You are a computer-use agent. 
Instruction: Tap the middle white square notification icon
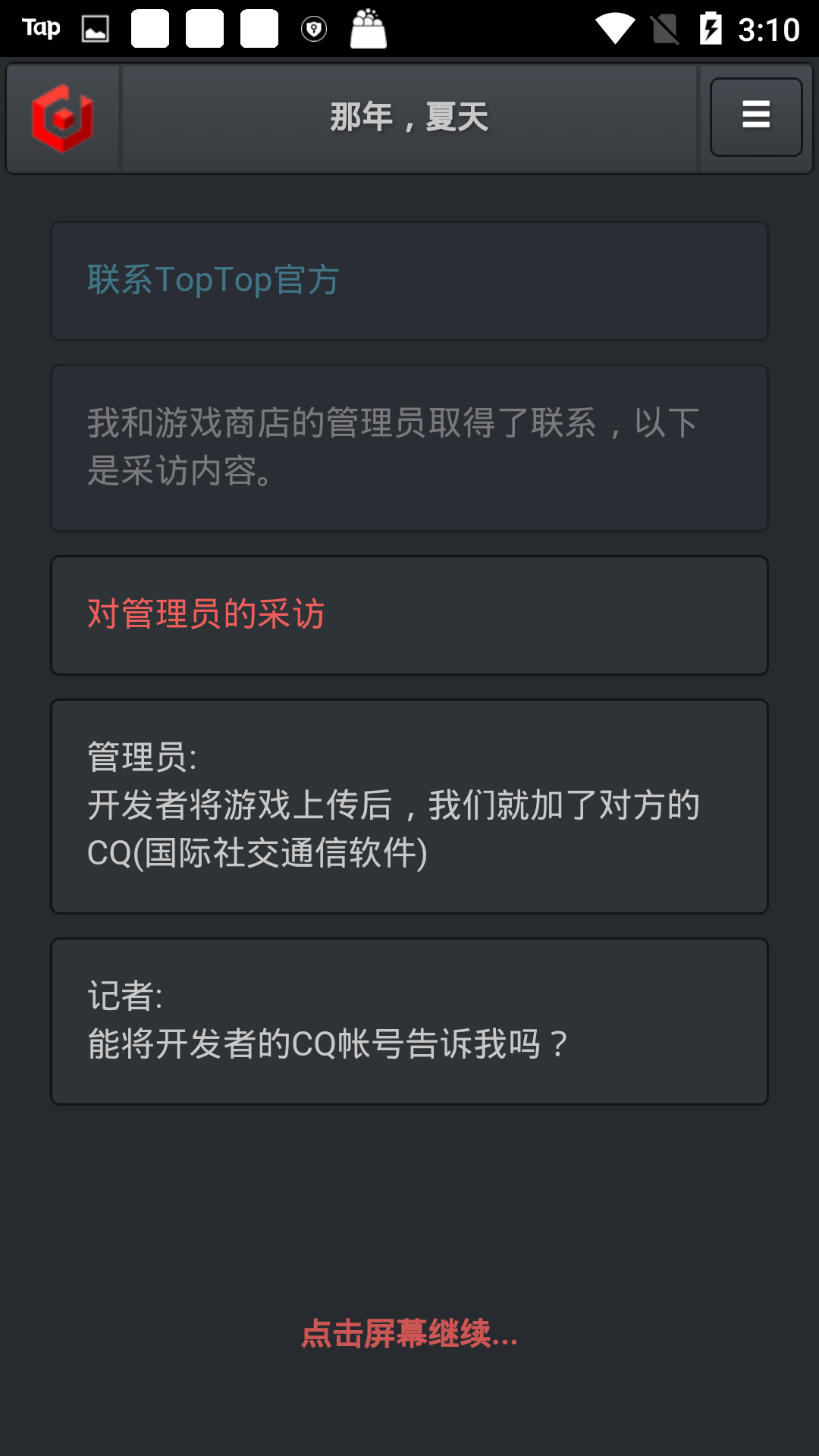tap(204, 27)
